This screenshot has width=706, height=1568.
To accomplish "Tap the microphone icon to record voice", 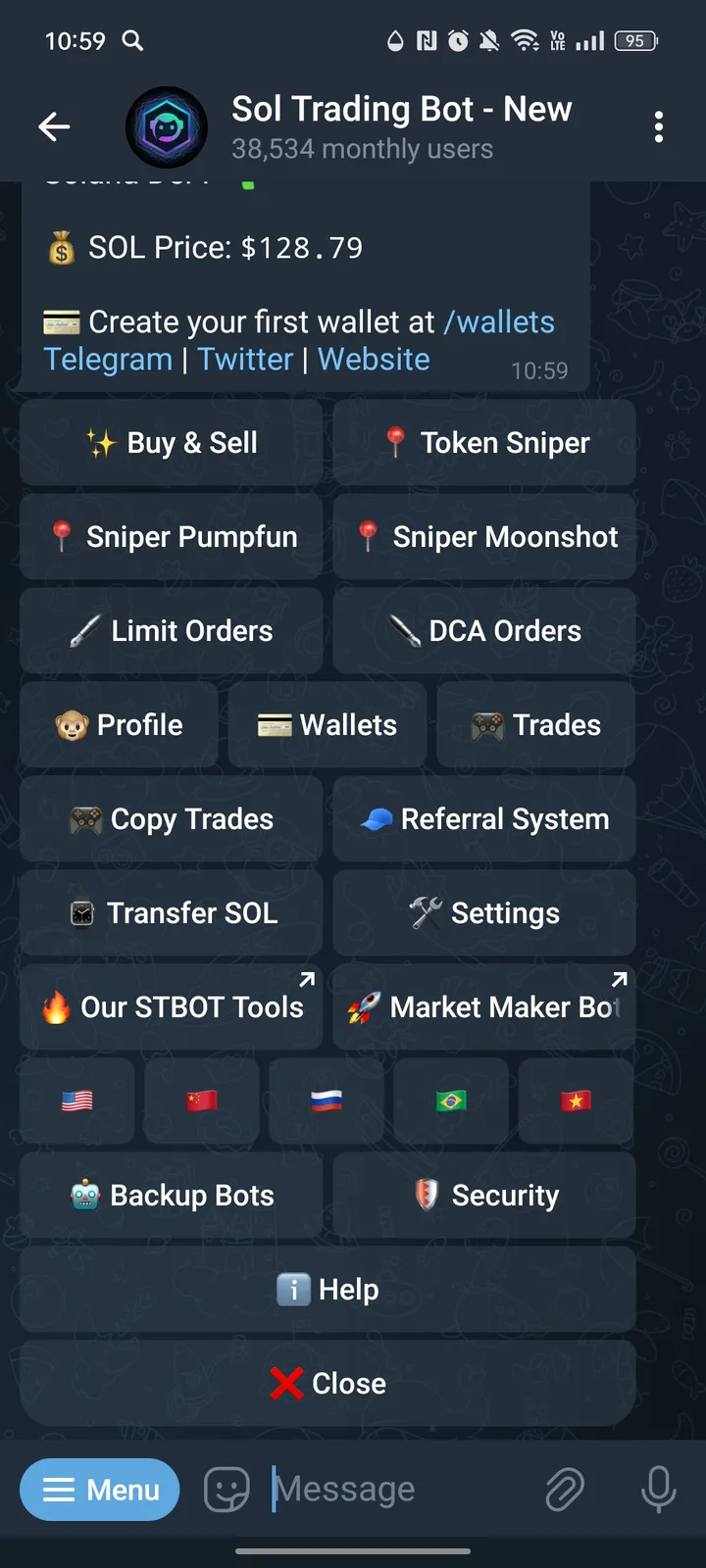I will (x=658, y=1489).
